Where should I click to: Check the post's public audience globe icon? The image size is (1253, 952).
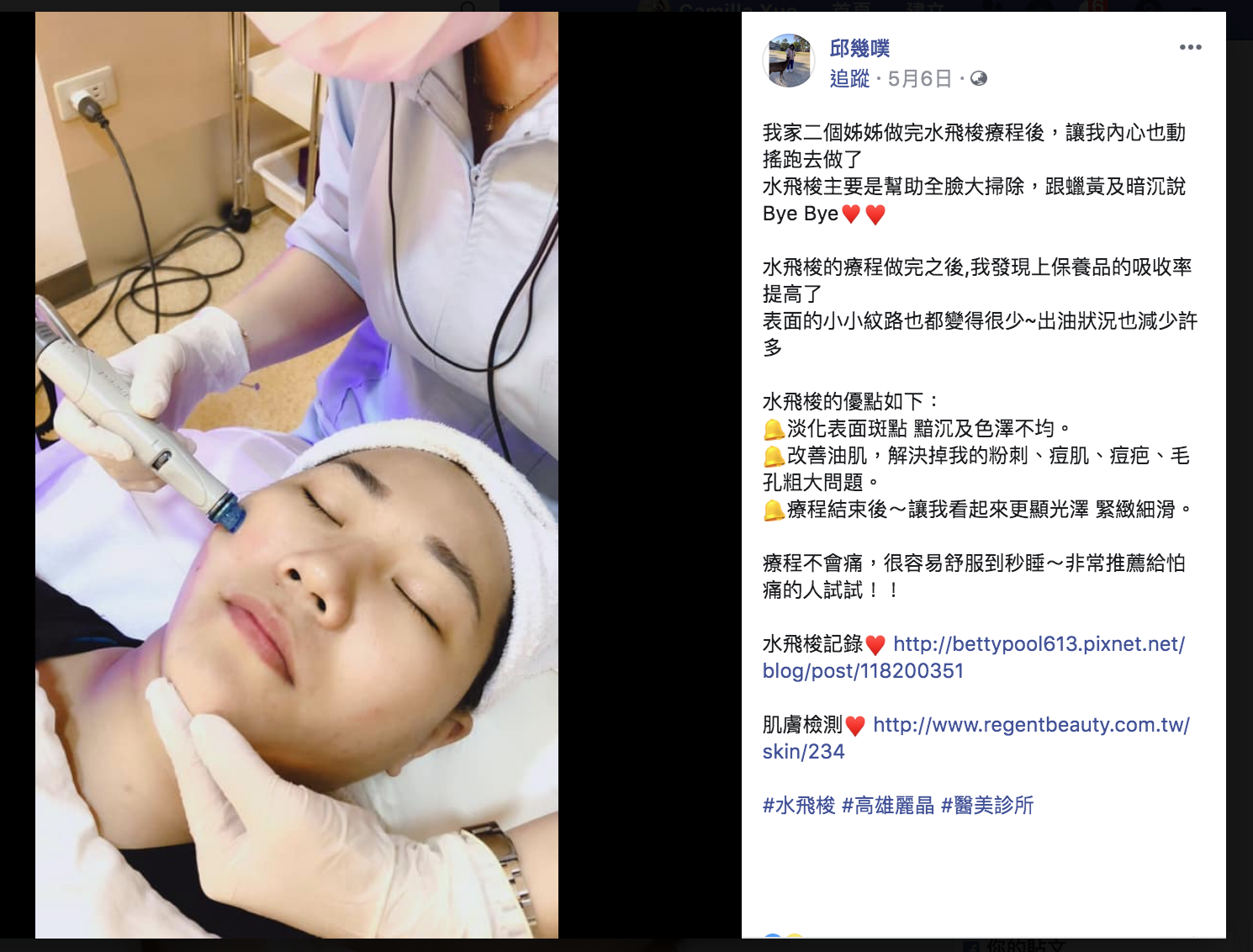tap(979, 78)
